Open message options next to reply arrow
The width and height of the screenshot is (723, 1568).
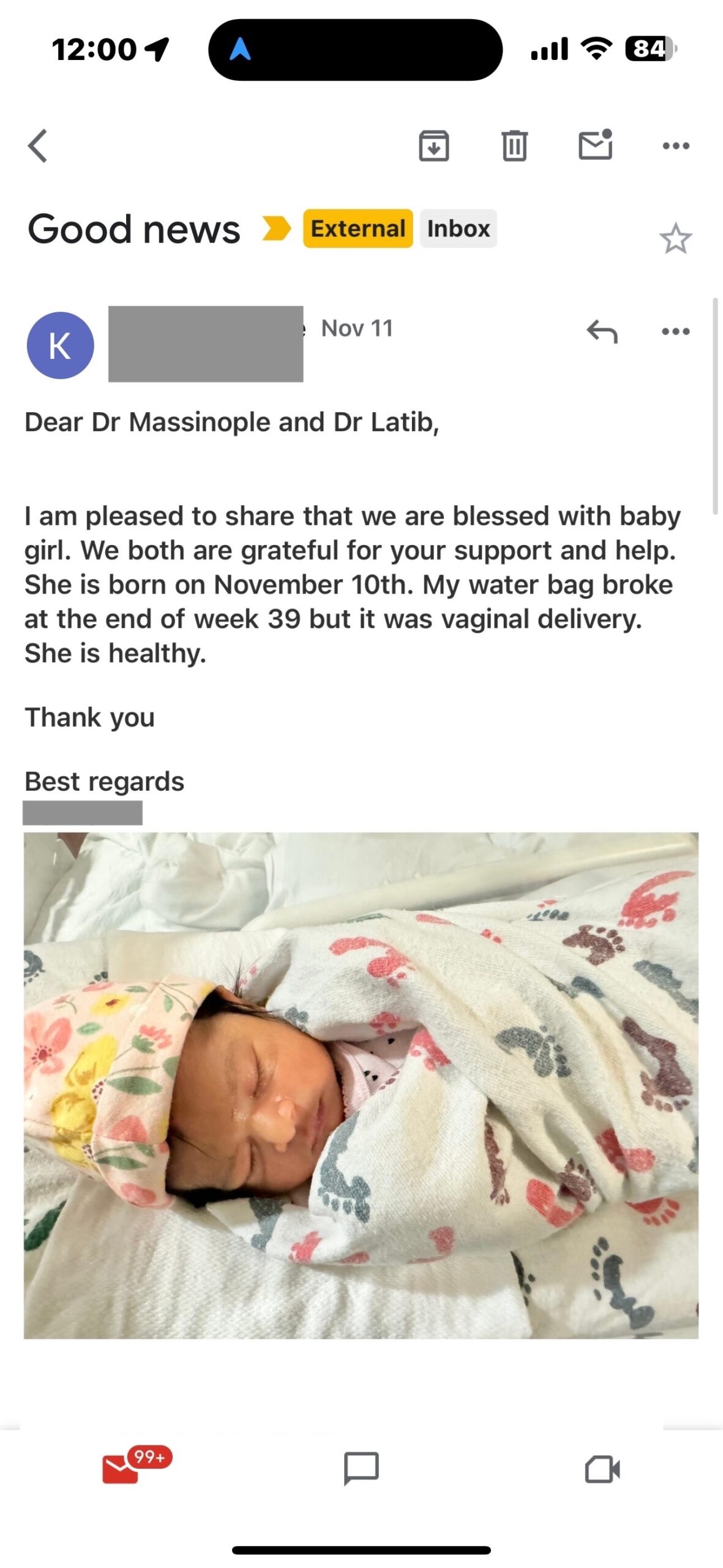click(676, 332)
